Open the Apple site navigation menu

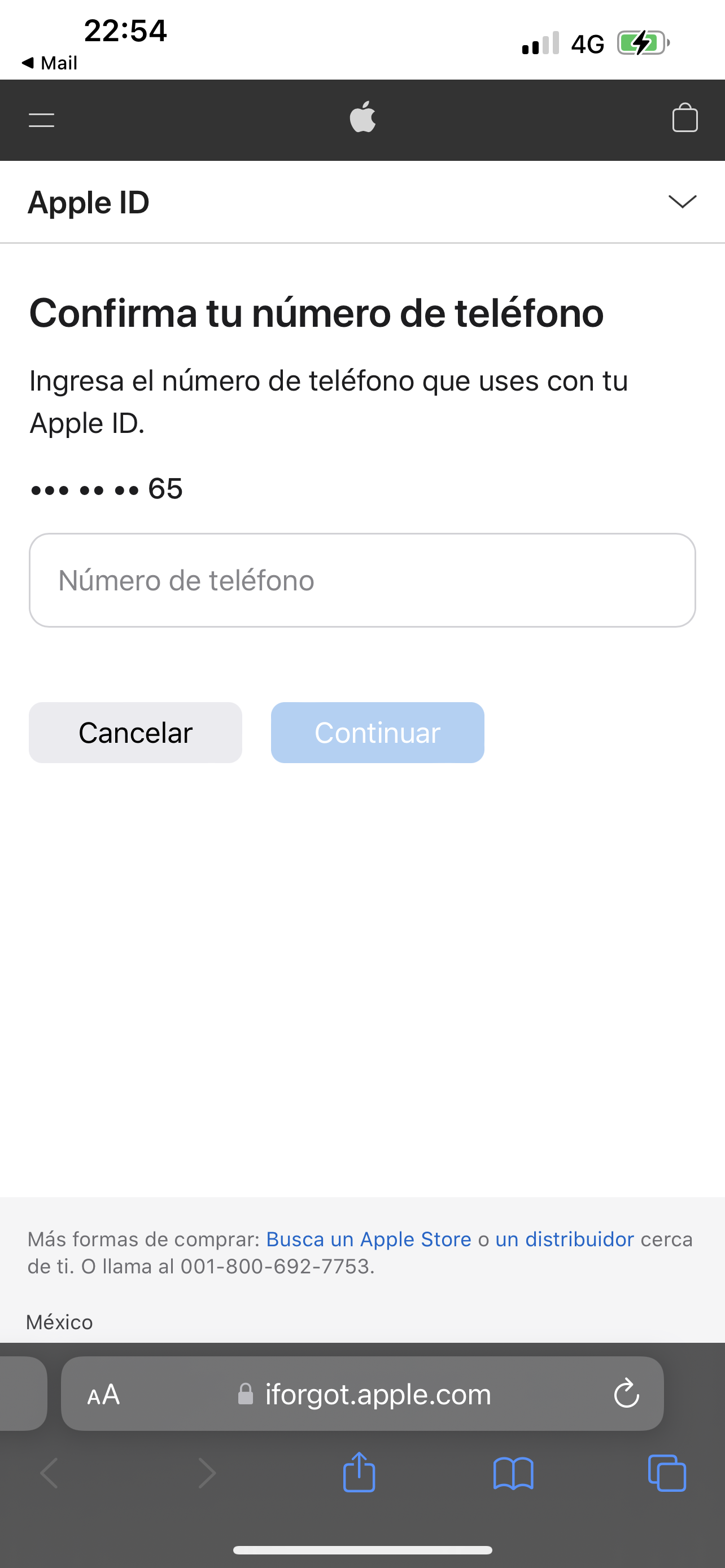(x=40, y=119)
